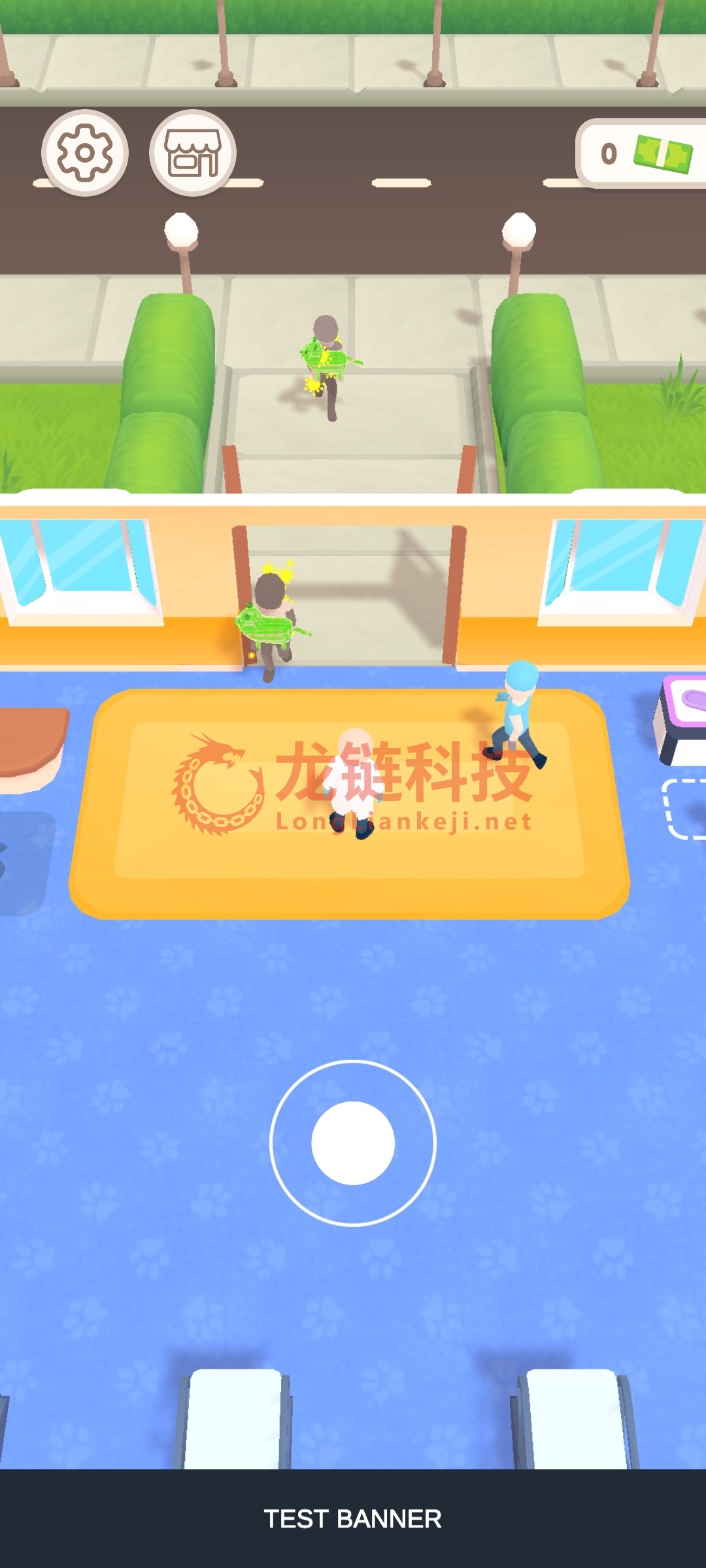
Task: Tap the virtual joystick knob
Action: pyautogui.click(x=353, y=1143)
